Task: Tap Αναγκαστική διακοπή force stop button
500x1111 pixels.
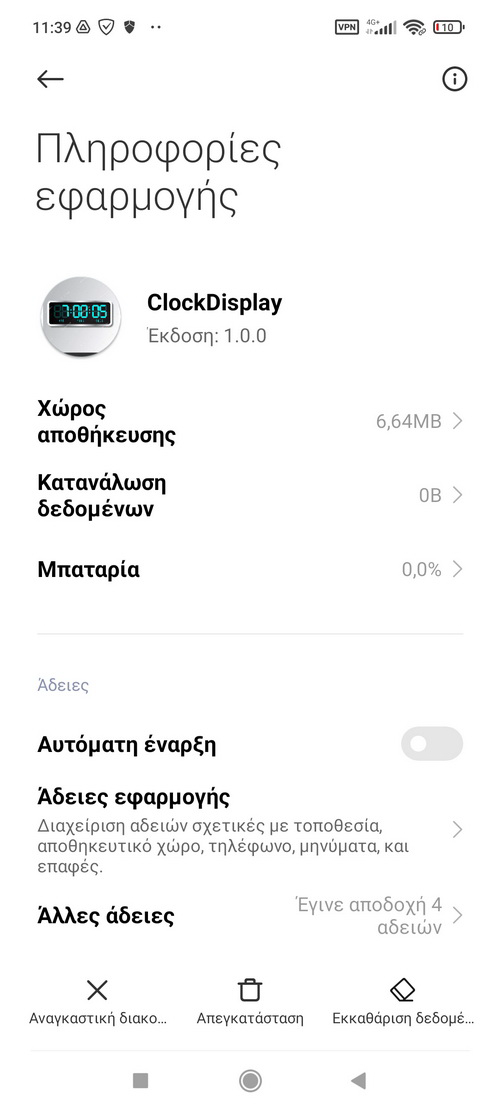Action: pos(98,1002)
